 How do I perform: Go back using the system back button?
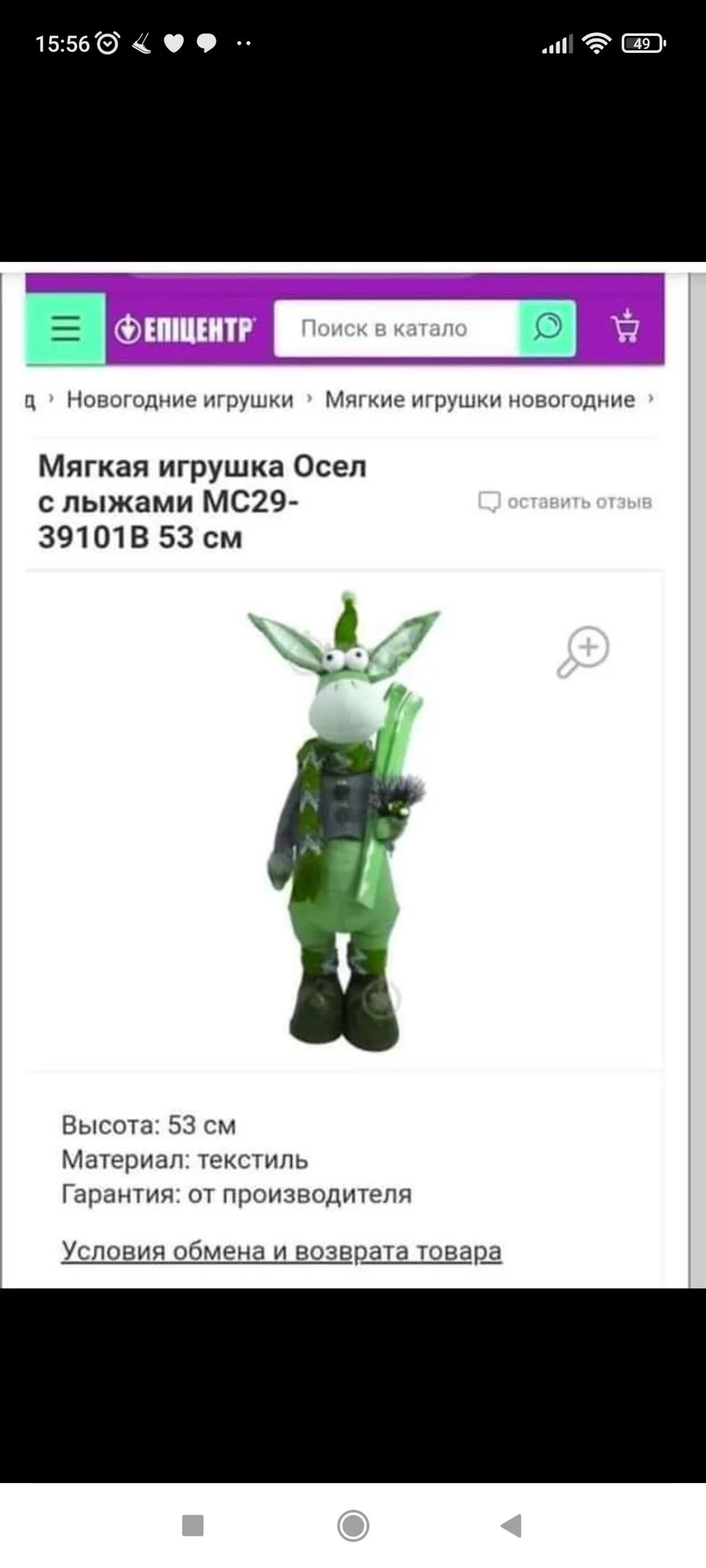click(512, 1525)
